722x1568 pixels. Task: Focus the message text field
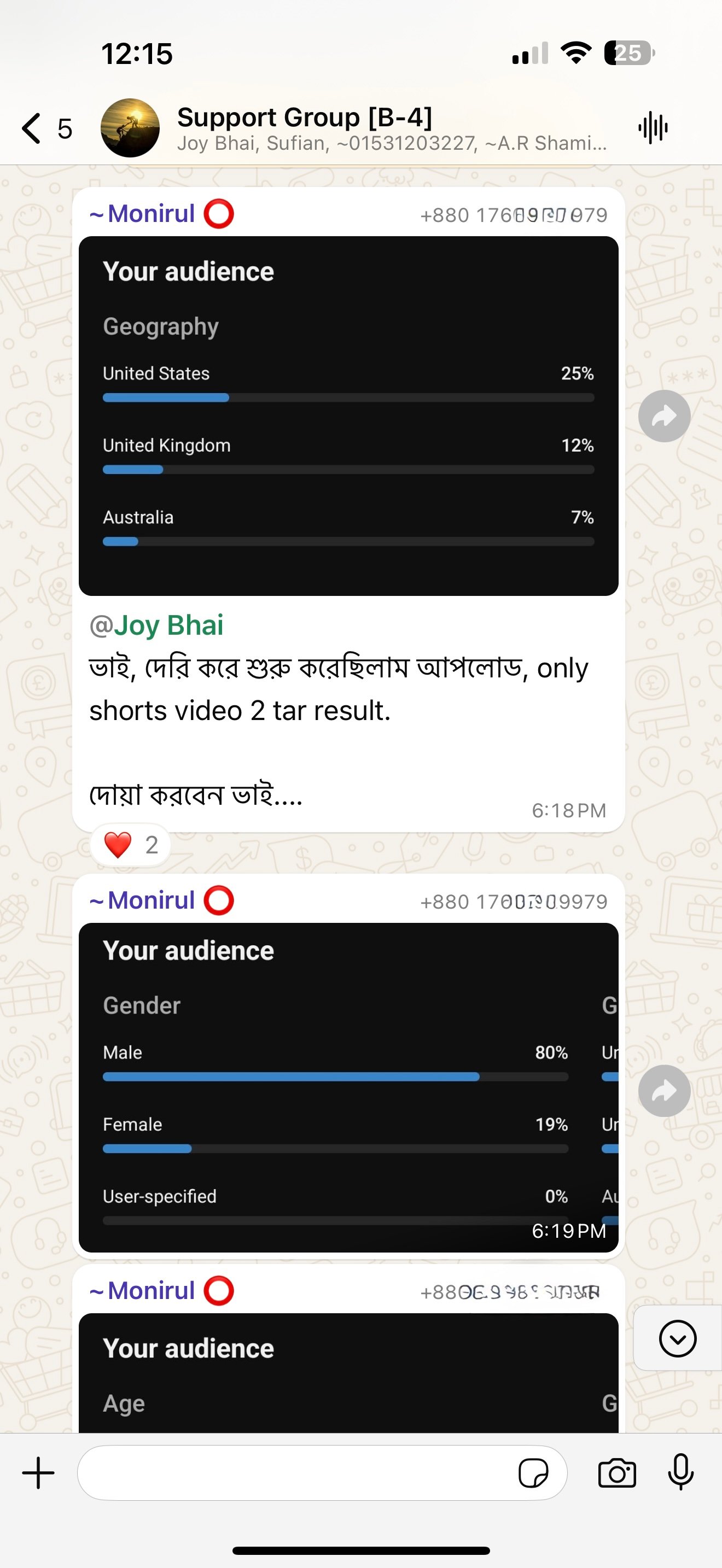tap(292, 1473)
